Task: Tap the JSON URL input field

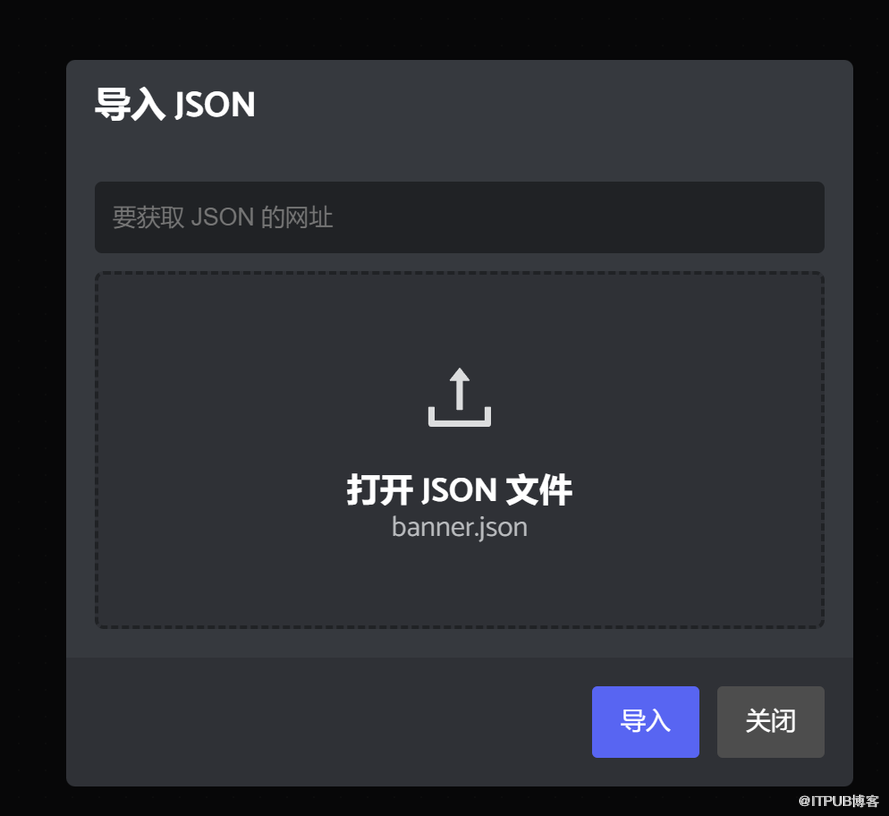Action: pyautogui.click(x=459, y=217)
